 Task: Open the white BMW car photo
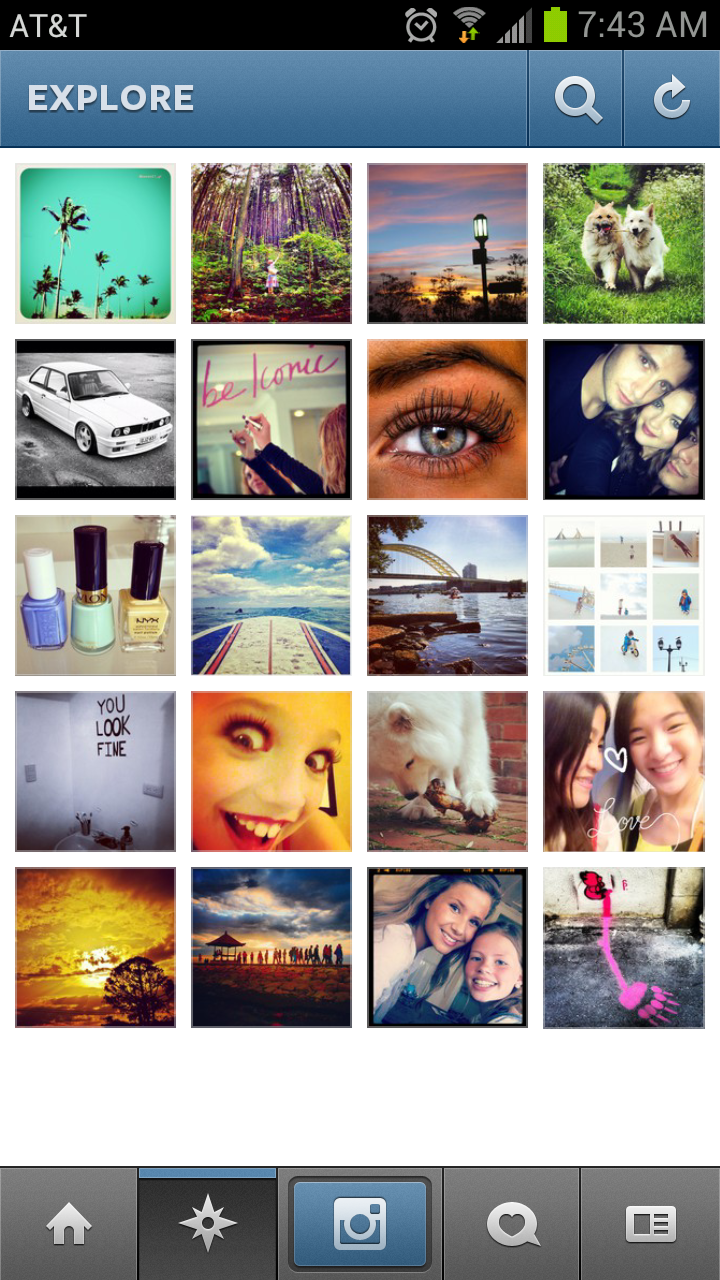click(x=96, y=420)
